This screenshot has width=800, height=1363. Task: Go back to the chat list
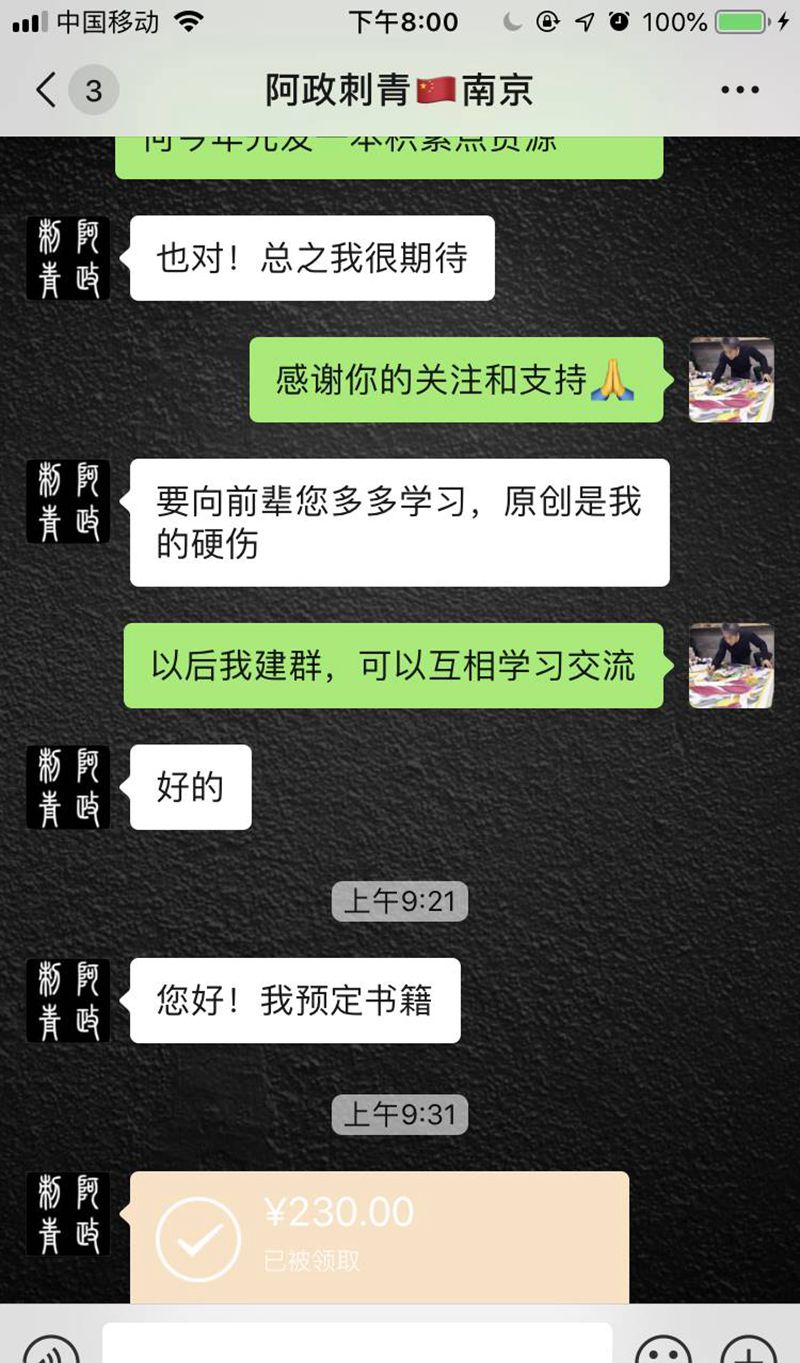tap(45, 91)
